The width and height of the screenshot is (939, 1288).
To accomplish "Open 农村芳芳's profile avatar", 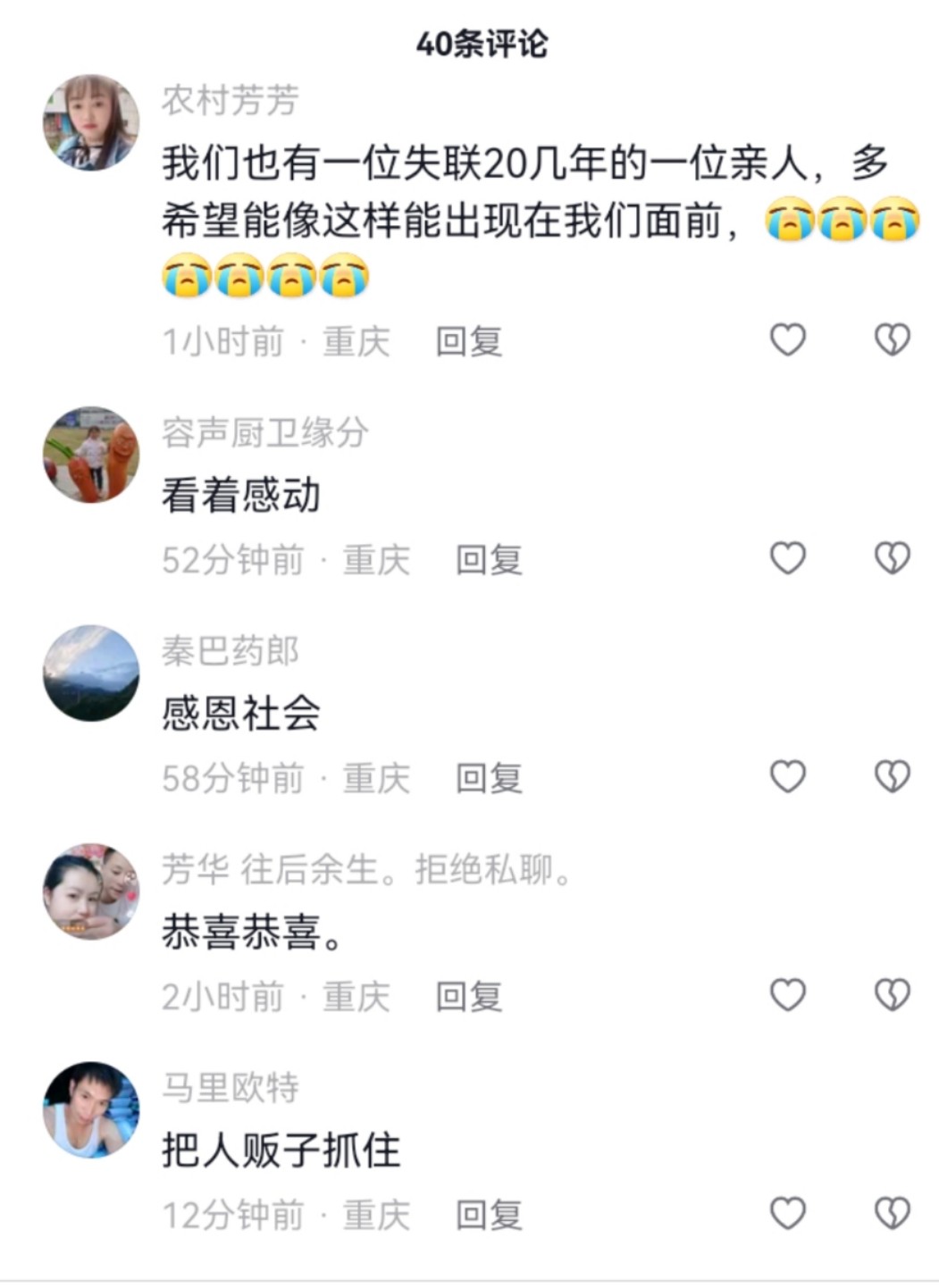I will (x=91, y=122).
